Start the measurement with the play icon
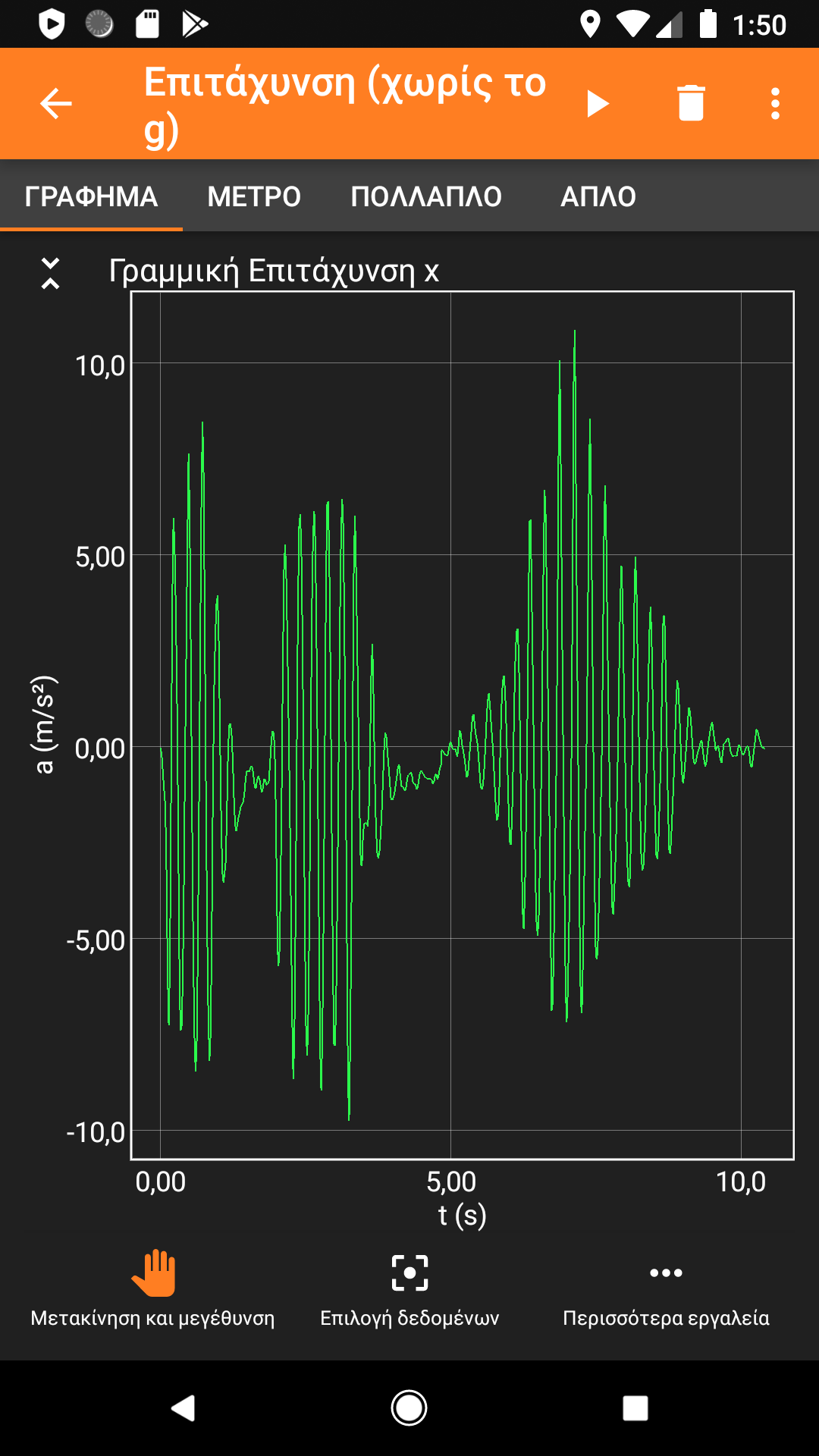The image size is (819, 1456). 598,104
